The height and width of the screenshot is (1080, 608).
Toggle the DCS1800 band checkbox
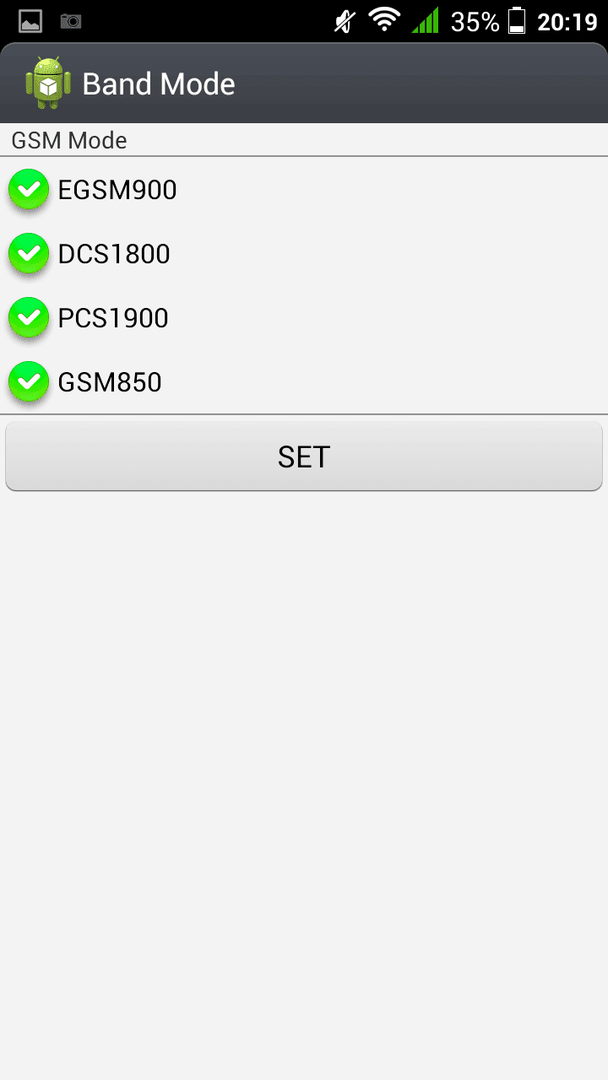[x=29, y=253]
